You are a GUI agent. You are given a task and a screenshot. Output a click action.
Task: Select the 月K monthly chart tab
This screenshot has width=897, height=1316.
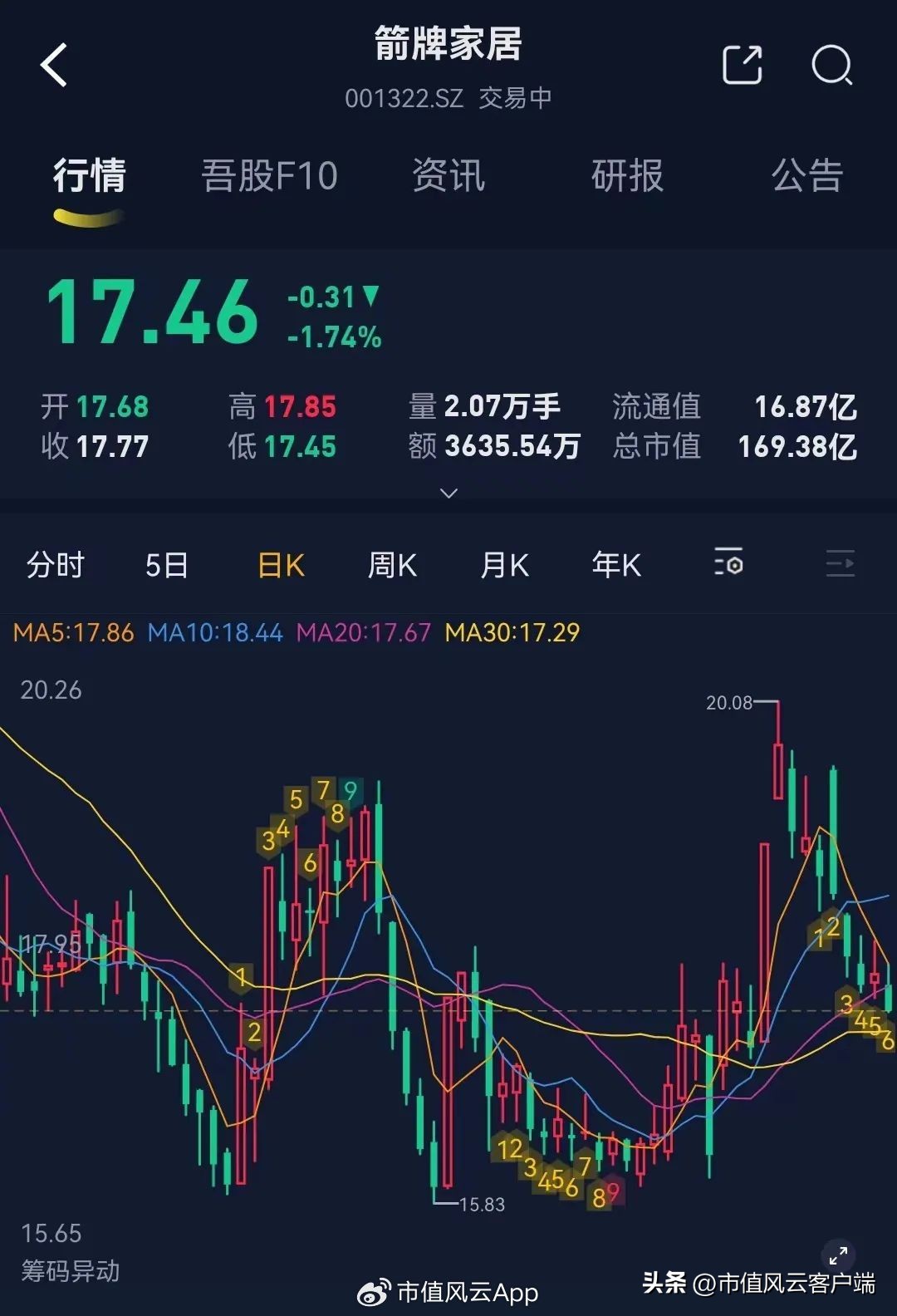click(502, 563)
